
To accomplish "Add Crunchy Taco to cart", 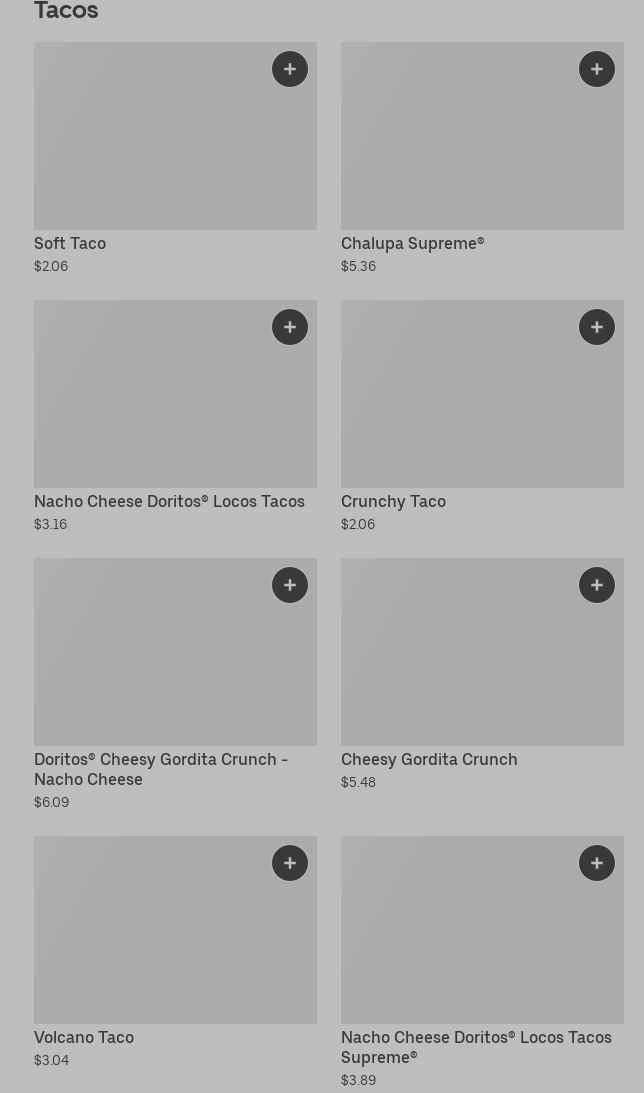I will (x=597, y=327).
